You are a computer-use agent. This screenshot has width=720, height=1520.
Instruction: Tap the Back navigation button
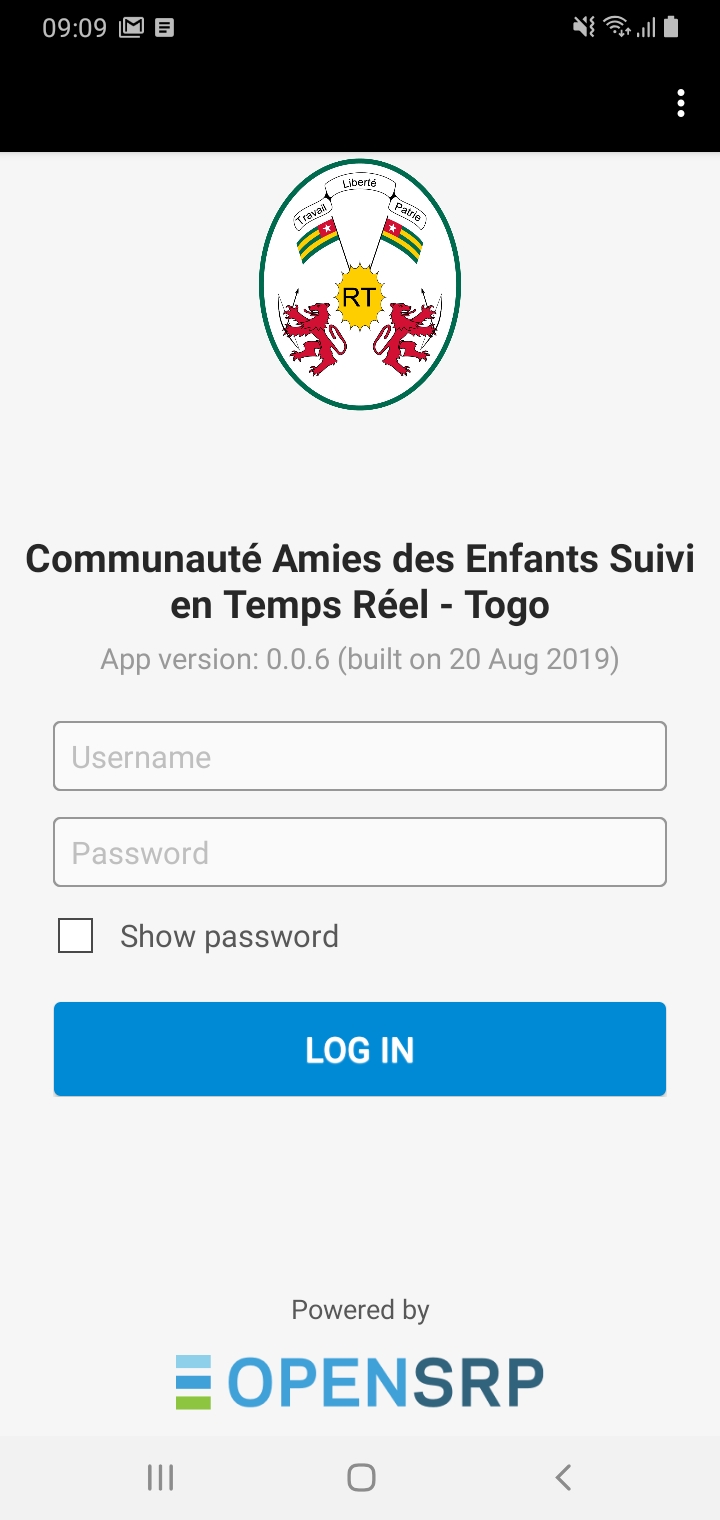562,1476
